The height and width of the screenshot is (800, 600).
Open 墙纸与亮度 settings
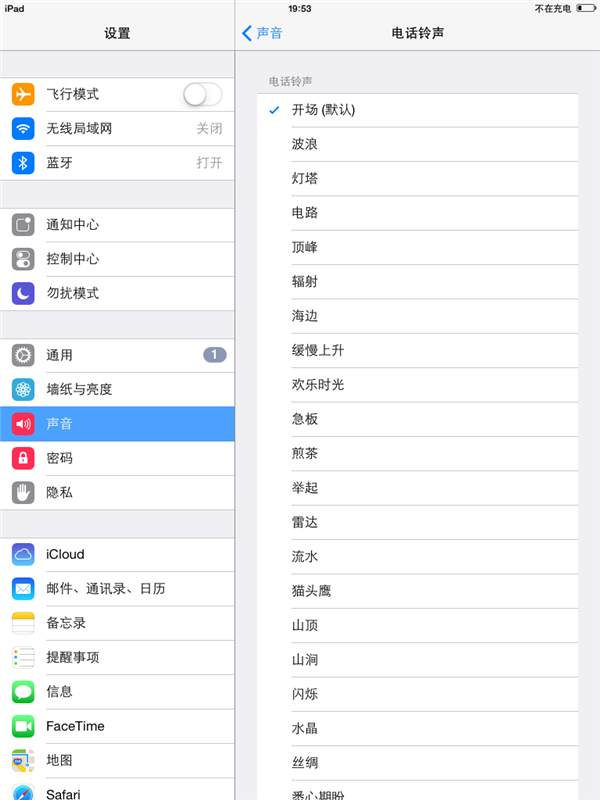click(x=117, y=389)
